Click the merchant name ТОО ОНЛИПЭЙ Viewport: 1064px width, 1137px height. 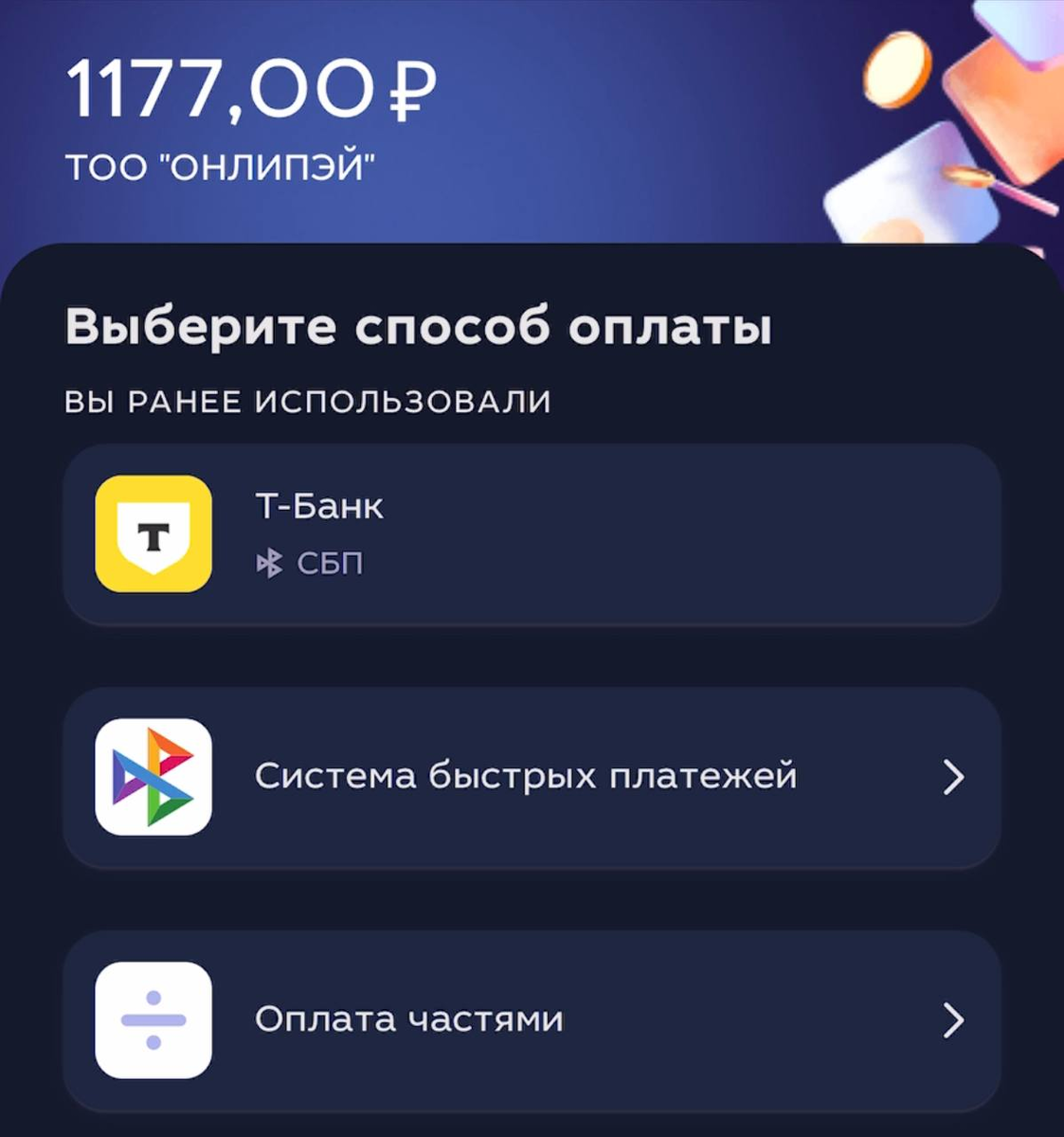(x=220, y=163)
